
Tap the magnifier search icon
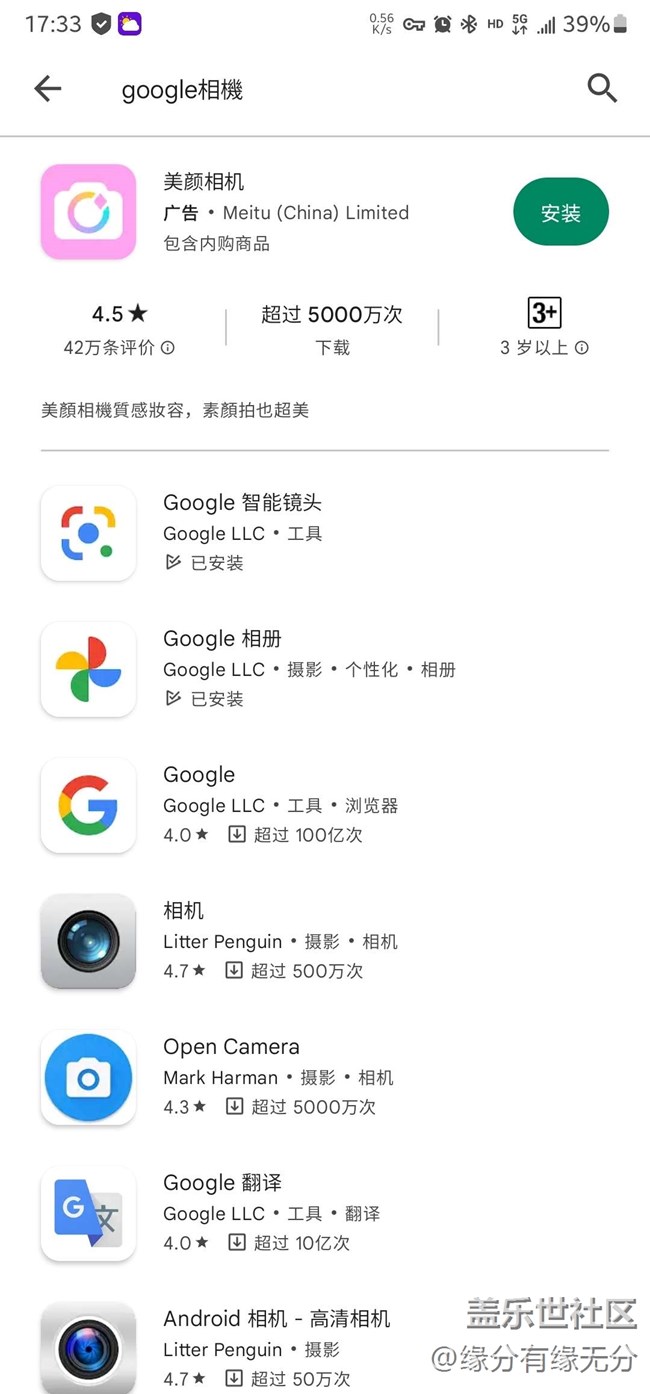pos(602,89)
